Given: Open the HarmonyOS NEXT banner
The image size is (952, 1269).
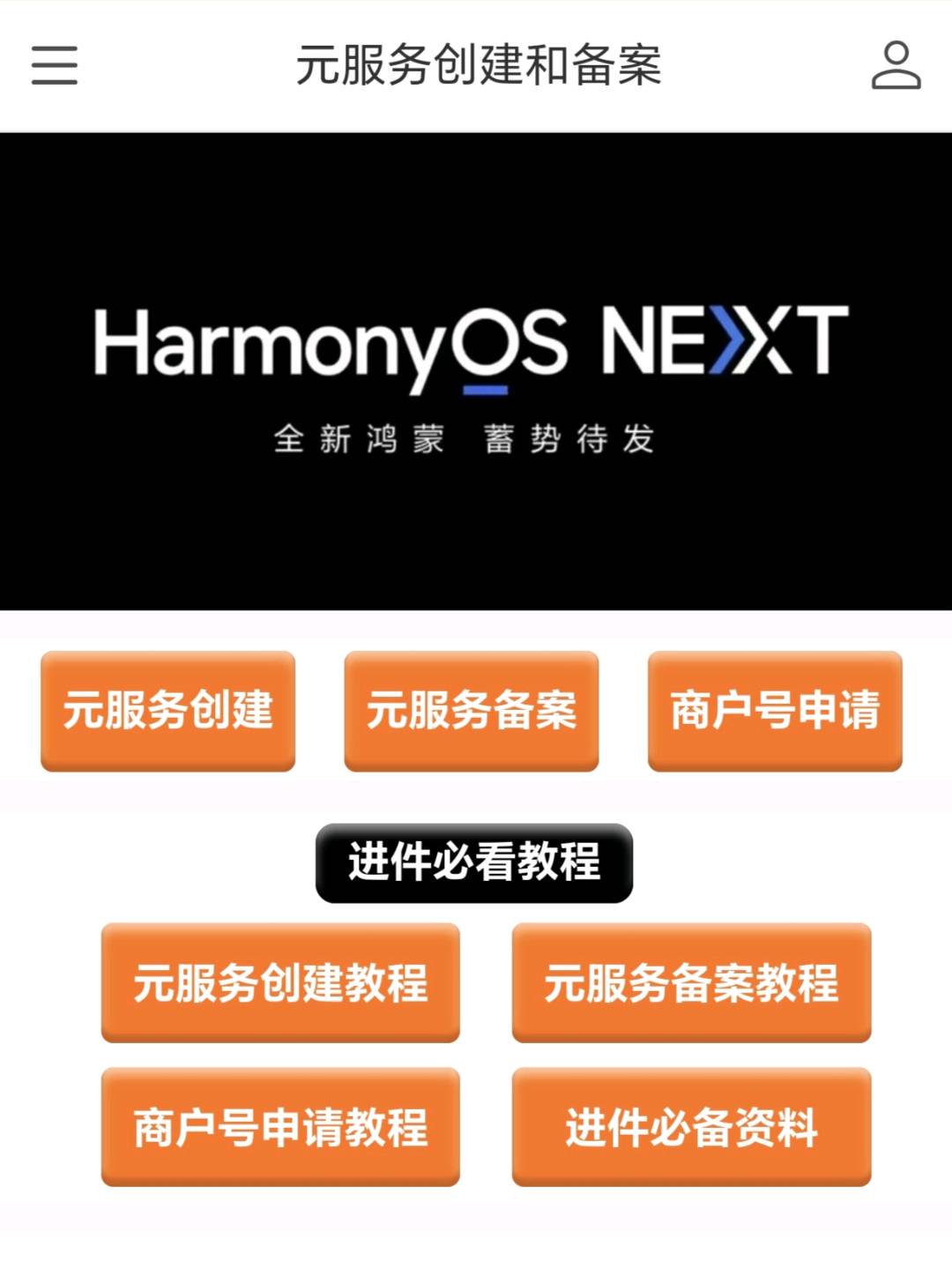Looking at the screenshot, I should (476, 371).
